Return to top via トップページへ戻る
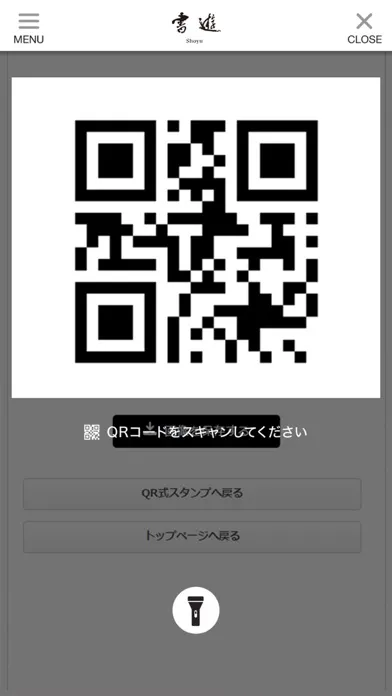 [192, 537]
